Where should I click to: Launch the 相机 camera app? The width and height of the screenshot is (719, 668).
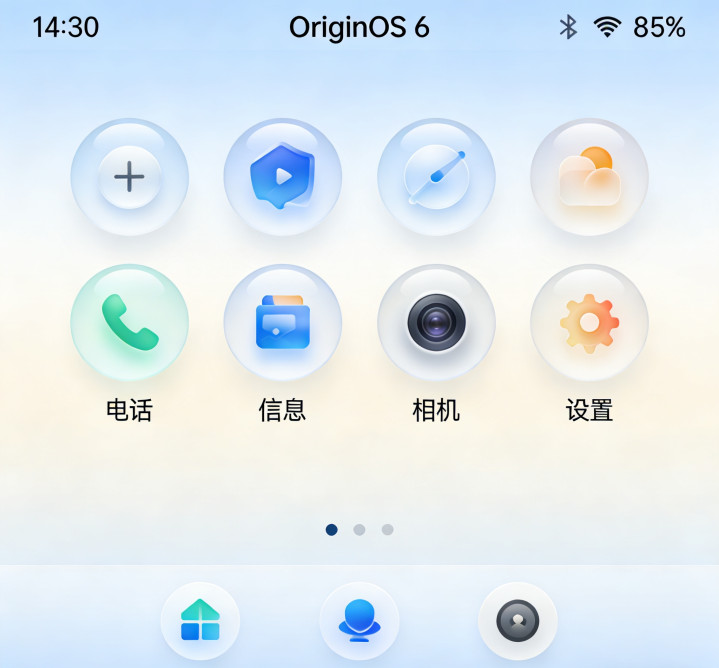[x=436, y=323]
